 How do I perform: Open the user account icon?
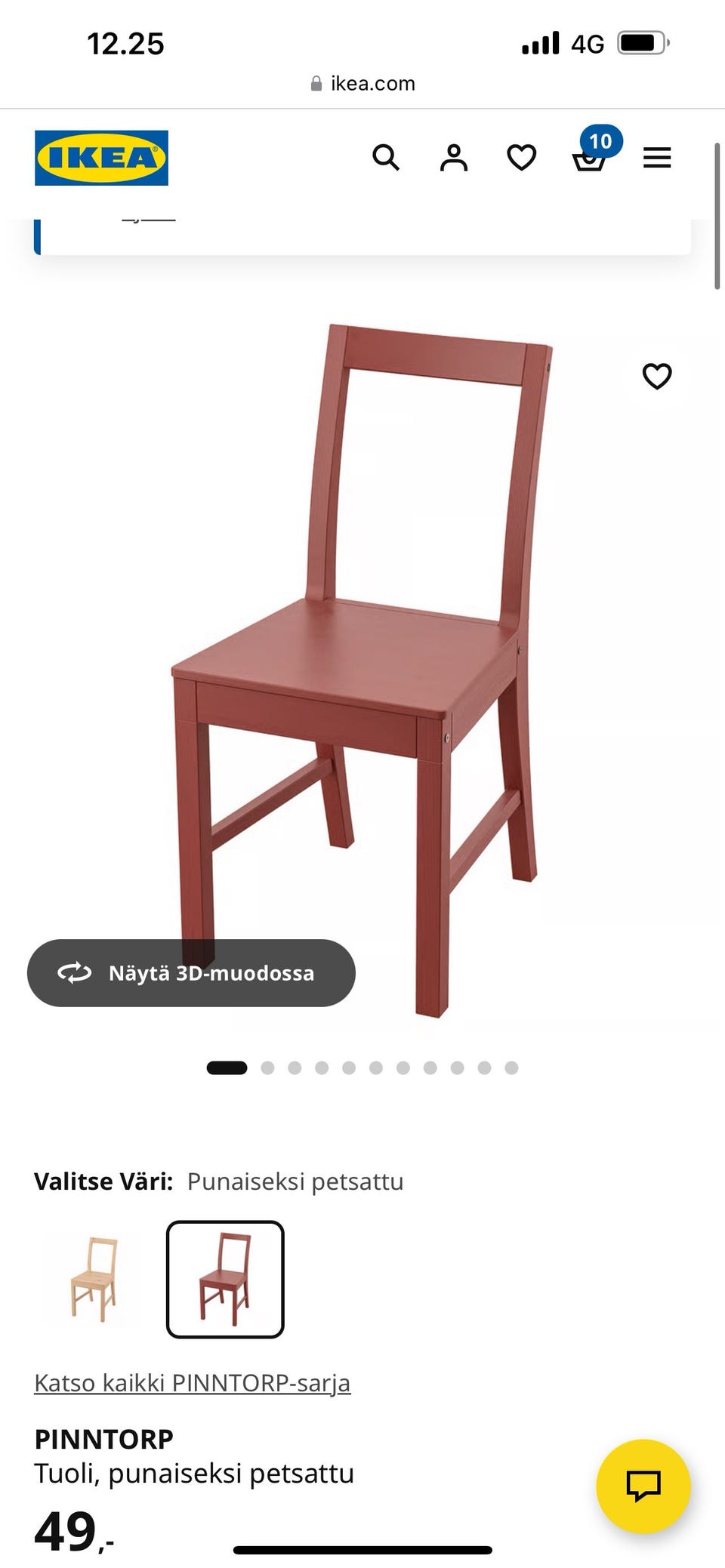454,158
